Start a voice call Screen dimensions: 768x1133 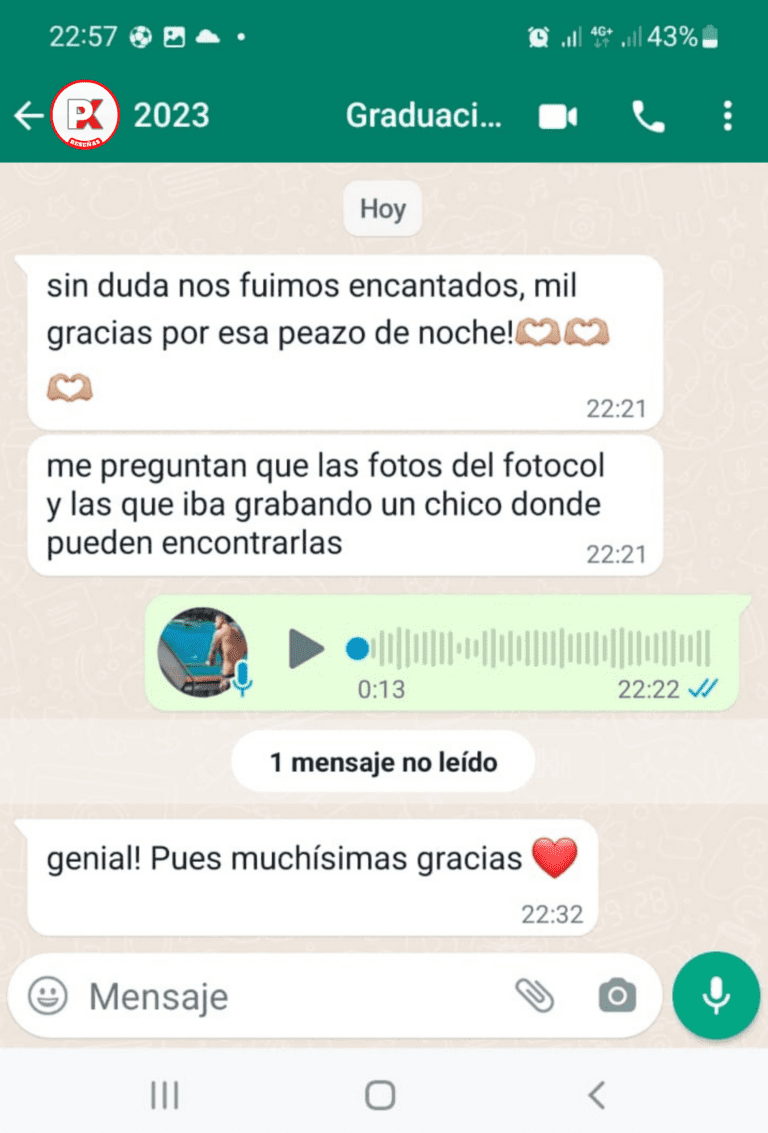pyautogui.click(x=648, y=117)
